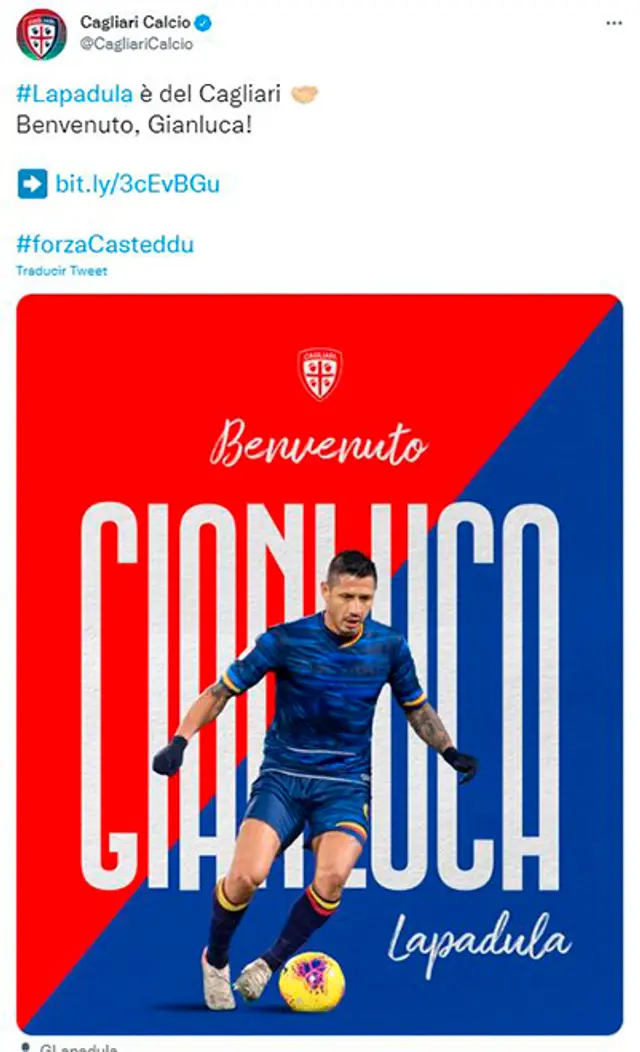Open the tweet overflow menu

pos(614,22)
